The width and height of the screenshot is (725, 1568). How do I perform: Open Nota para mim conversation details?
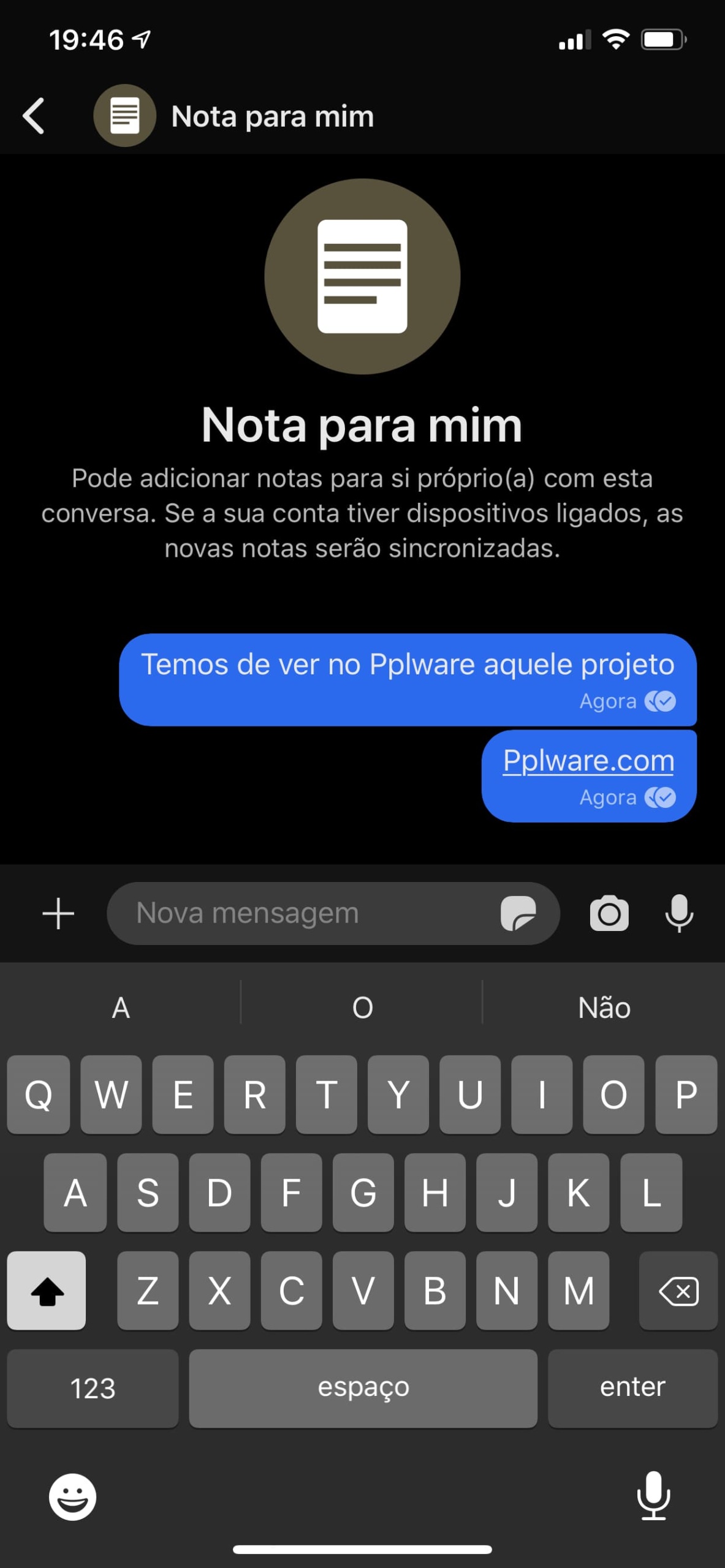tap(272, 116)
